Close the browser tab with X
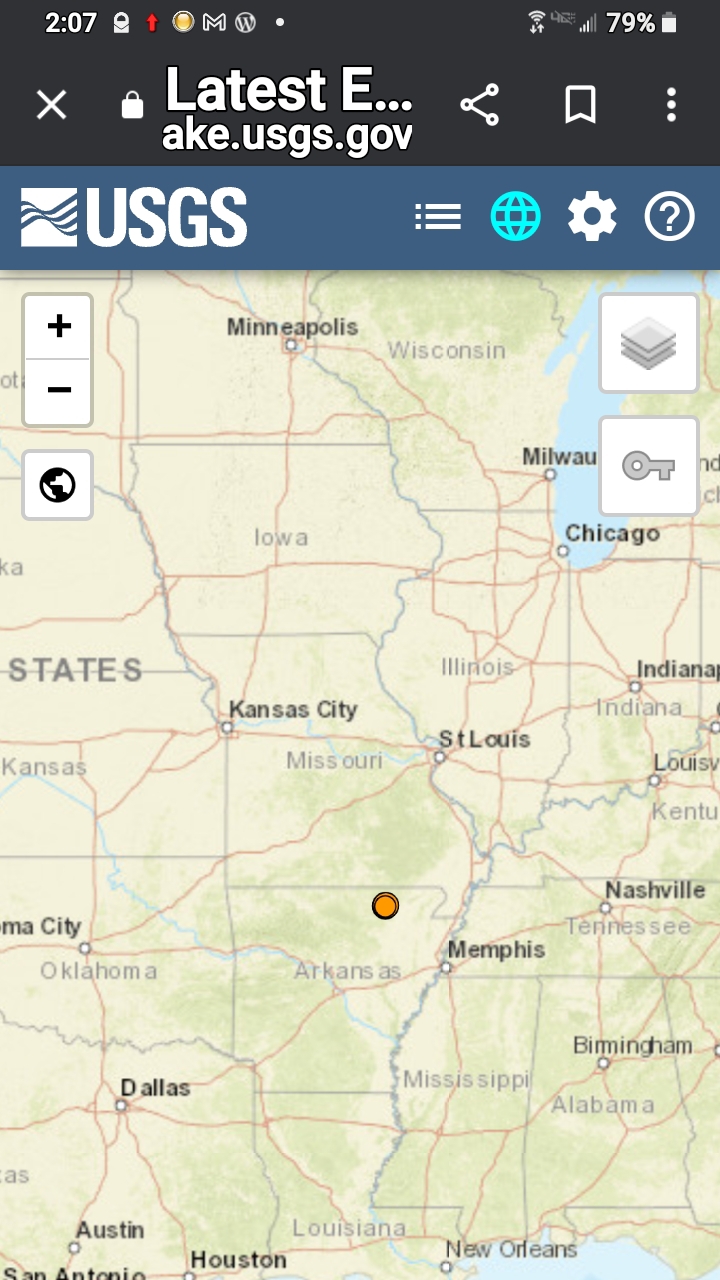720x1280 pixels. (x=51, y=105)
